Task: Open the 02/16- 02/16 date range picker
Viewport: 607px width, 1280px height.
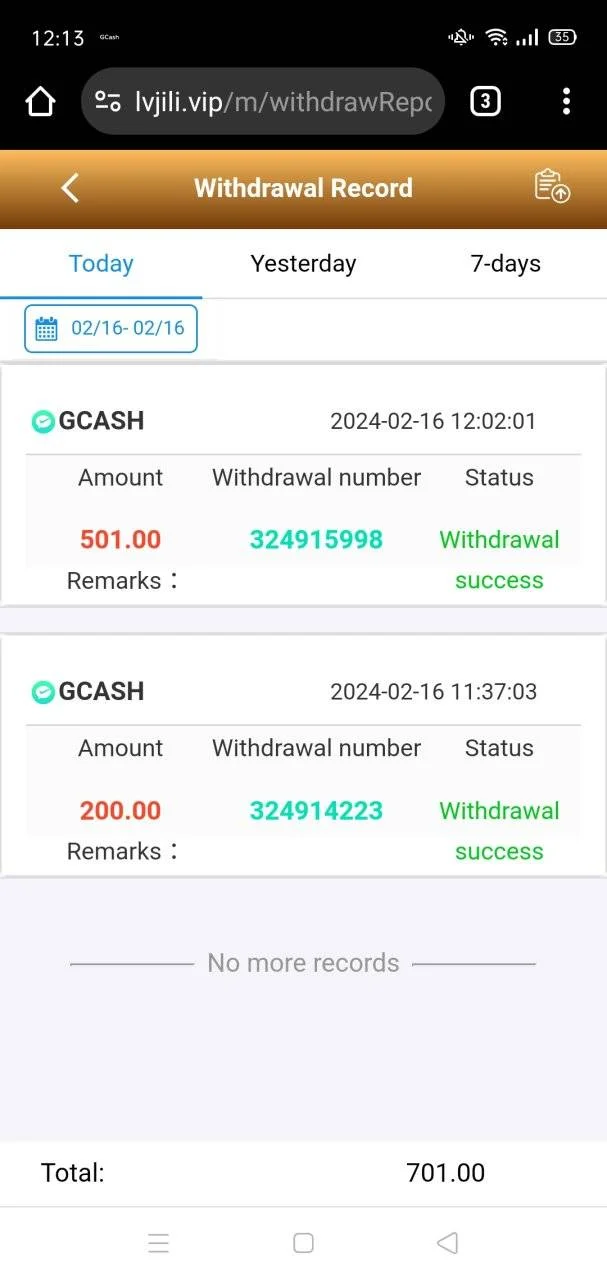Action: 111,329
